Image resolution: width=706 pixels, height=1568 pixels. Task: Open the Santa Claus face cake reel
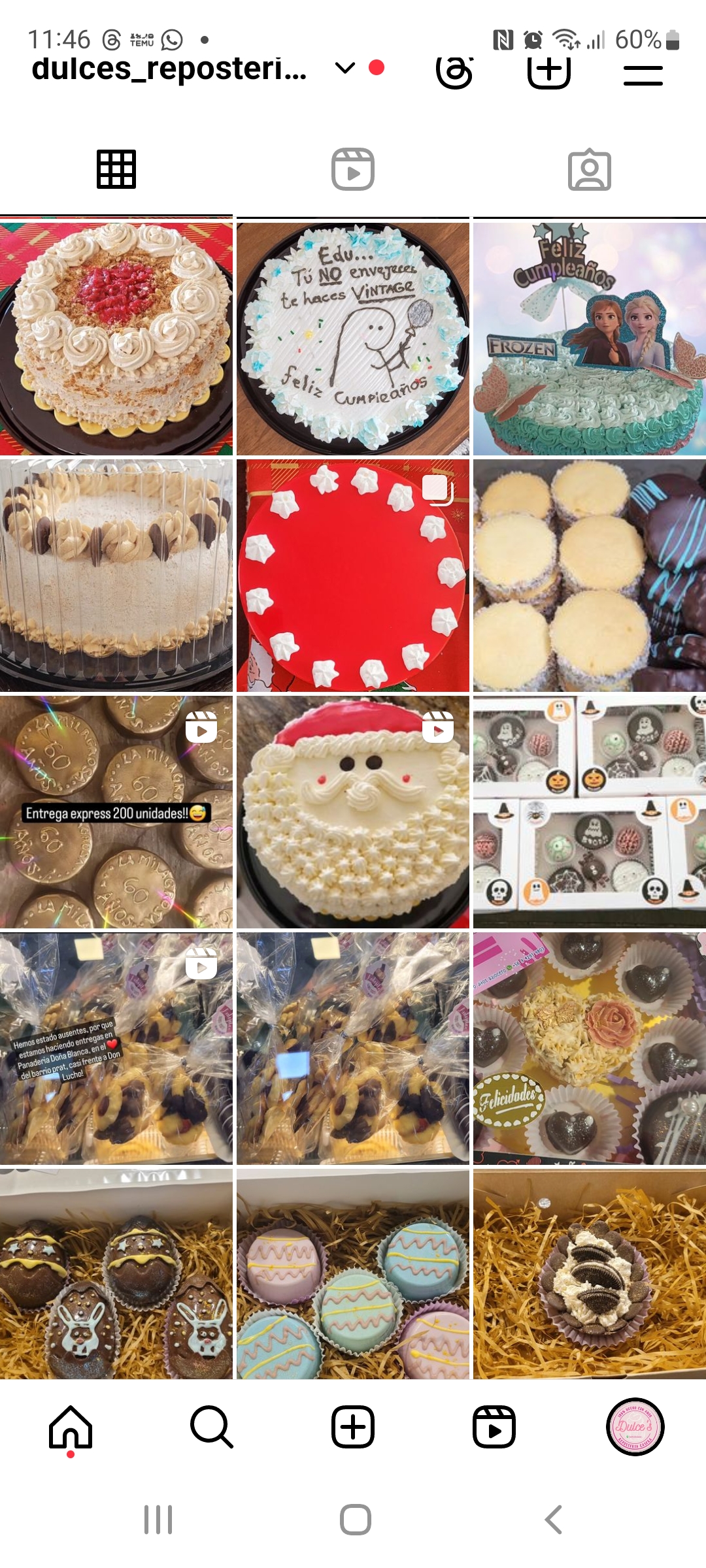[353, 811]
